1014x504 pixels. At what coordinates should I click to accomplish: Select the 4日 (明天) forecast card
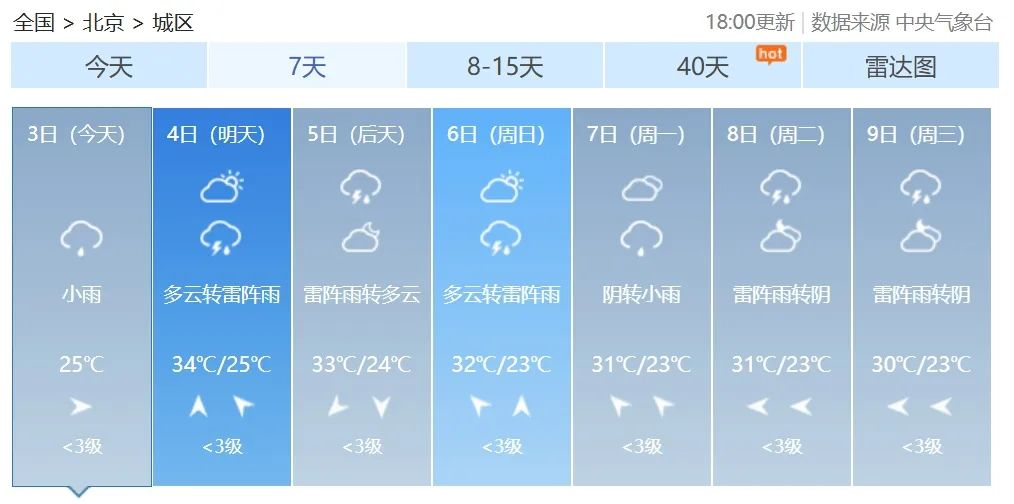click(x=221, y=296)
